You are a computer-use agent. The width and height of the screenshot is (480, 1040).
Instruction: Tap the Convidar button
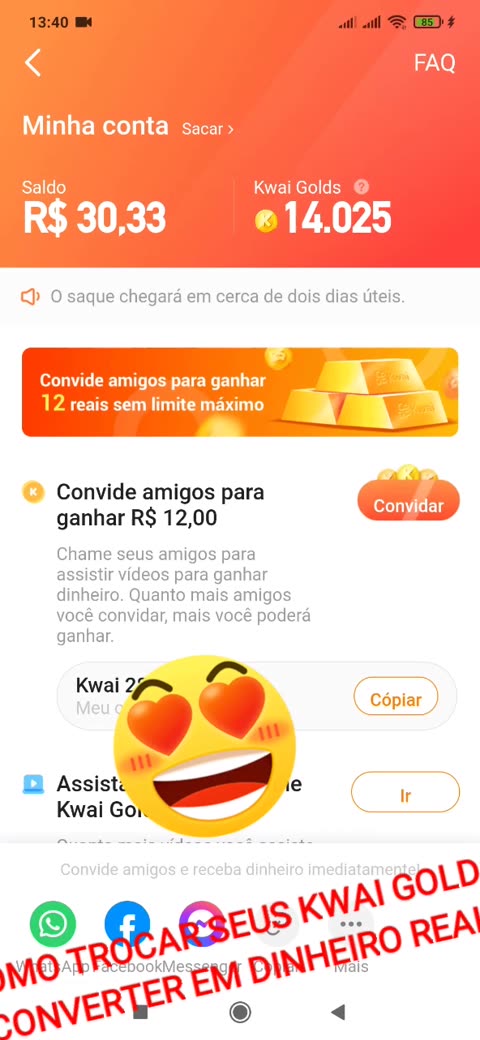[x=408, y=505]
